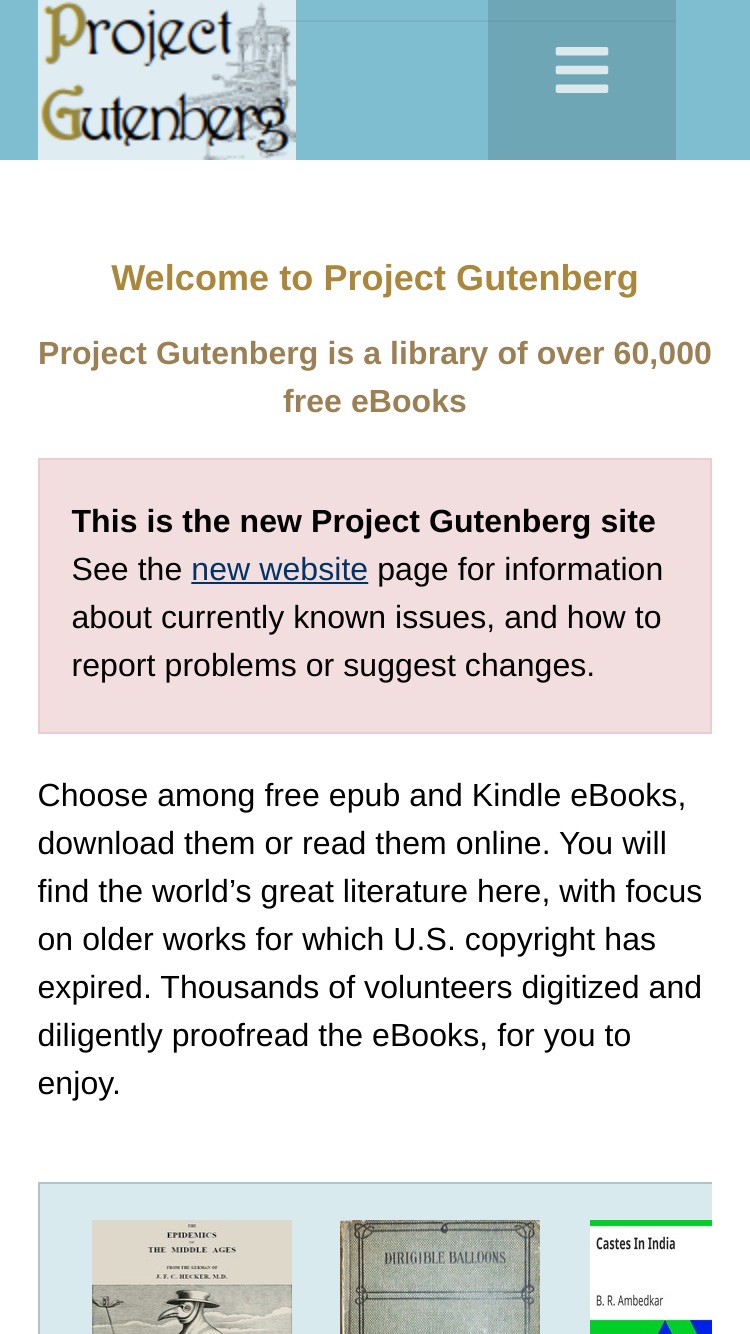Viewport: 750px width, 1334px height.
Task: Tap the Project Gutenberg logo
Action: pos(167,80)
